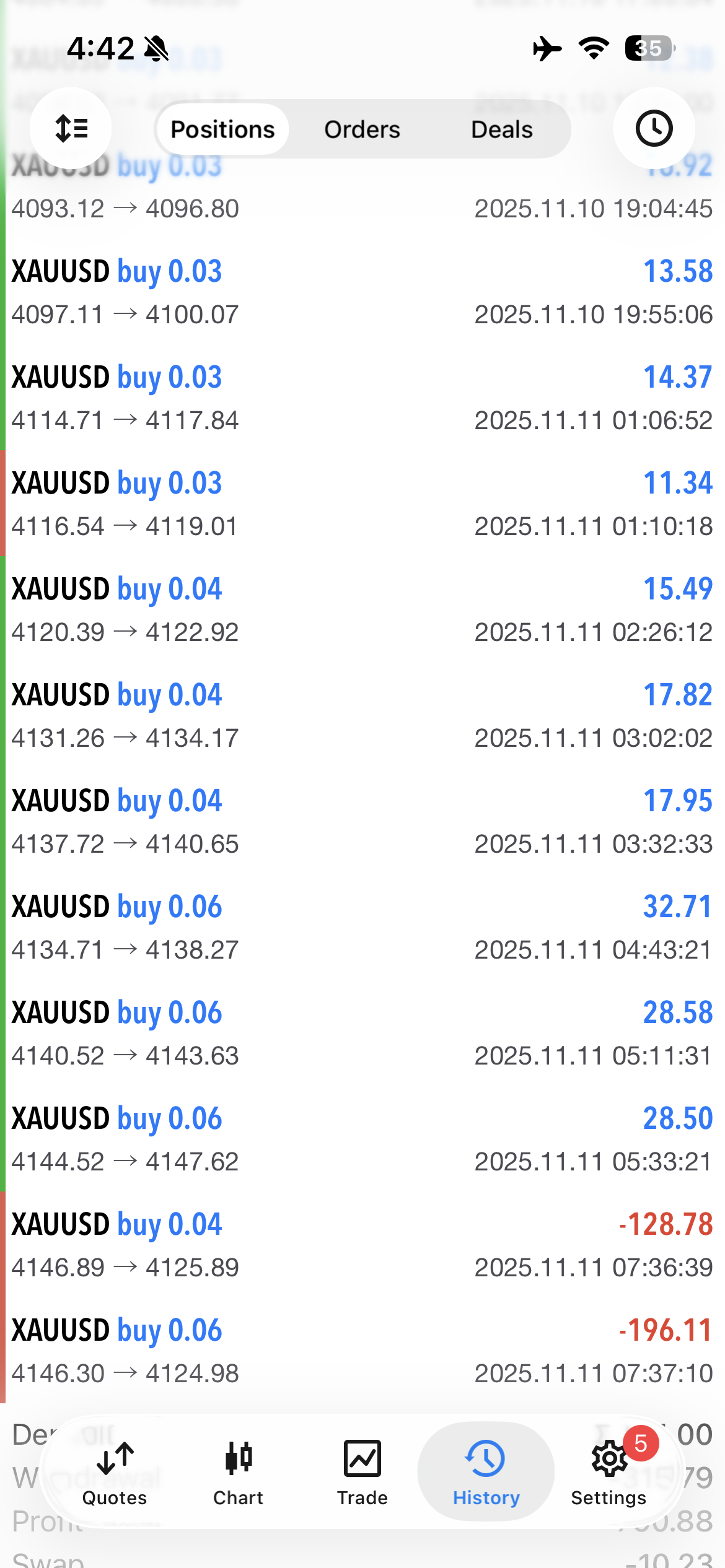Select the Positions segment

(222, 129)
